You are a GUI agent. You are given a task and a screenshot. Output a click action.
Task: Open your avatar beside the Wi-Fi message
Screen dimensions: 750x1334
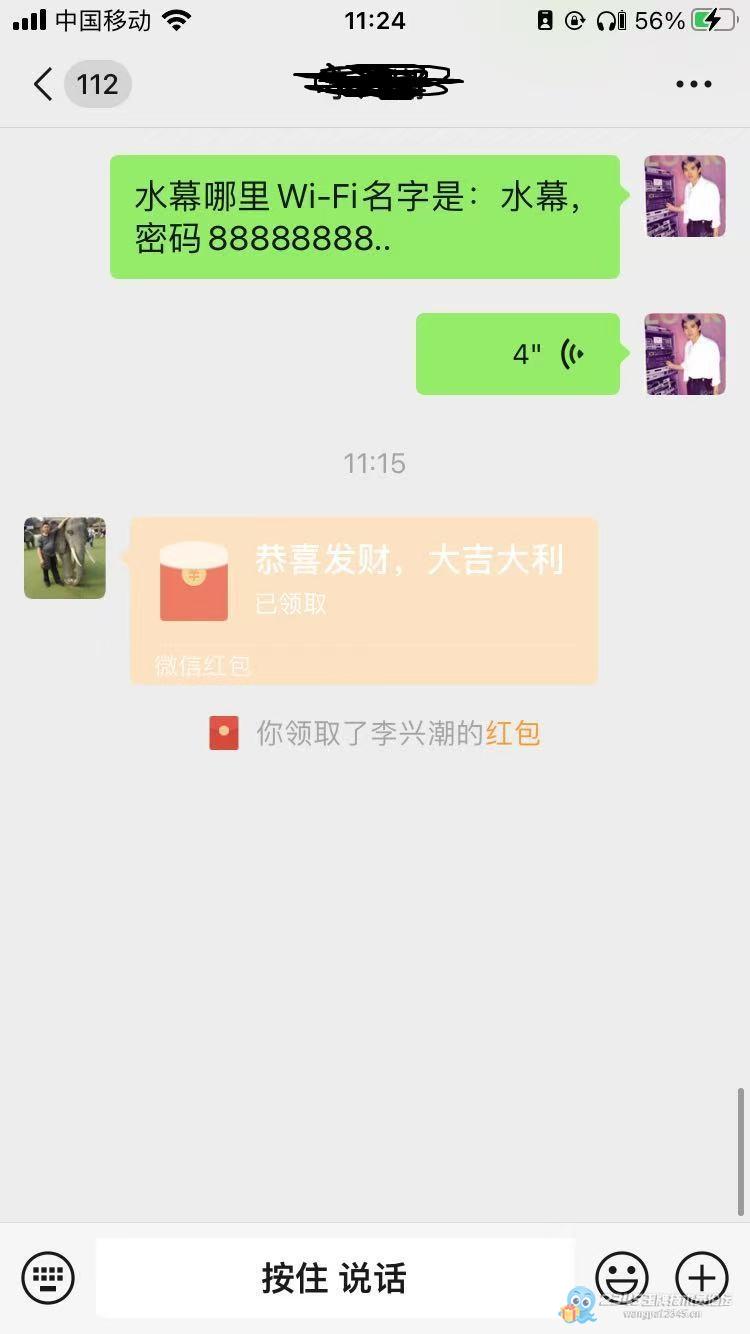pyautogui.click(x=685, y=196)
